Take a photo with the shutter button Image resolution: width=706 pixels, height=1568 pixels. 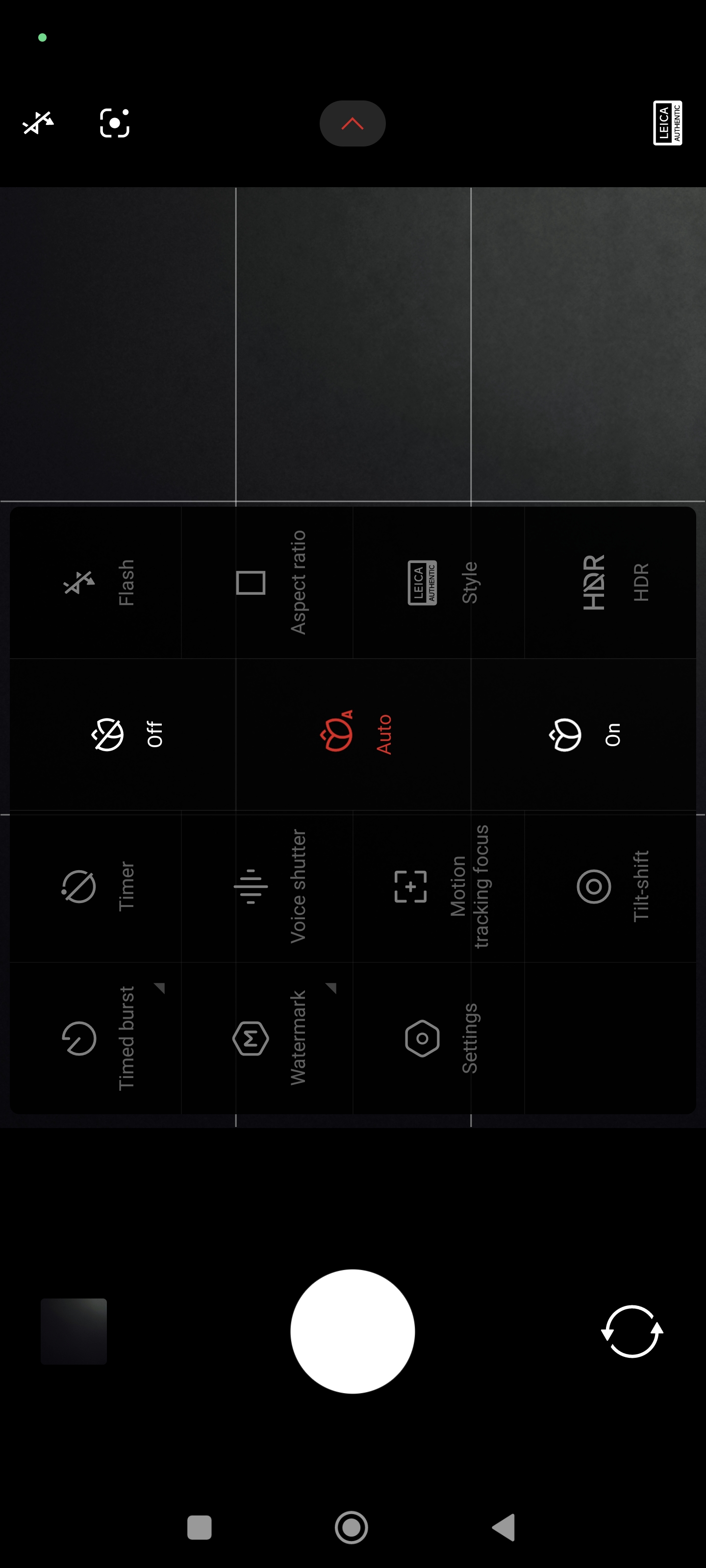(352, 1331)
